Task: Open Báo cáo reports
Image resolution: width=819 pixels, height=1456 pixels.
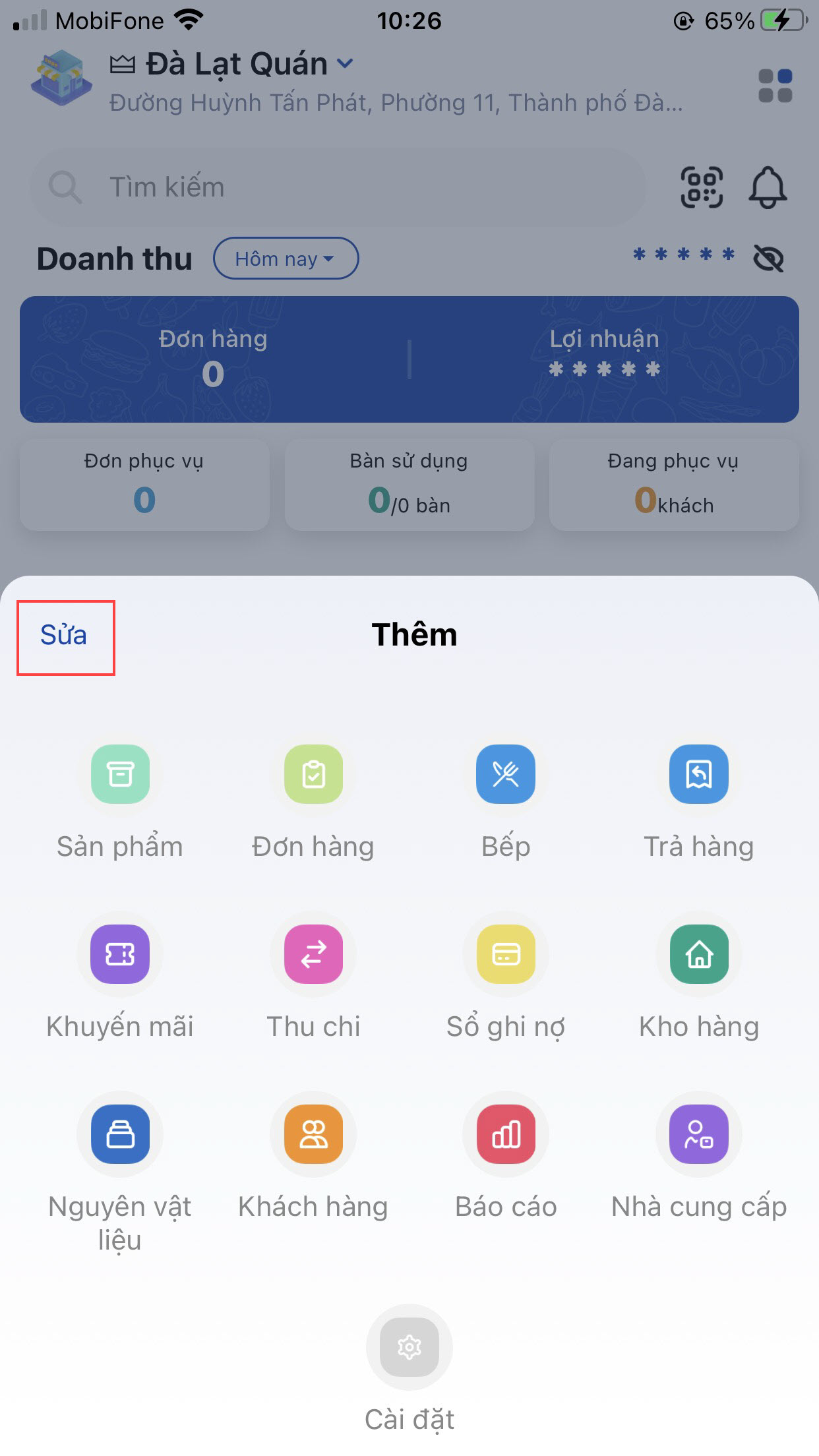Action: pyautogui.click(x=506, y=1134)
